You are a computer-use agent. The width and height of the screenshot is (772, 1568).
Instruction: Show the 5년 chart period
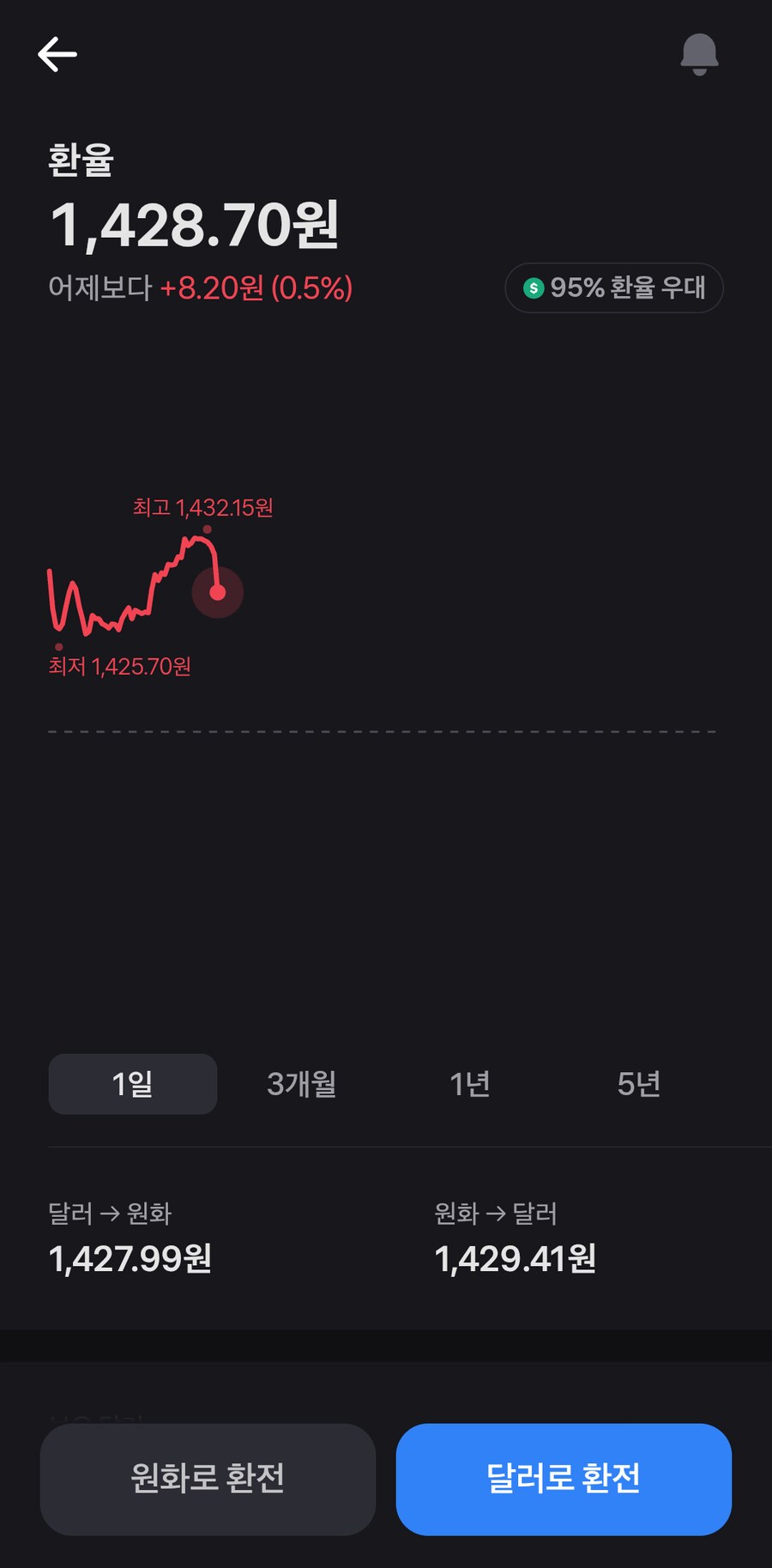[x=639, y=1084]
